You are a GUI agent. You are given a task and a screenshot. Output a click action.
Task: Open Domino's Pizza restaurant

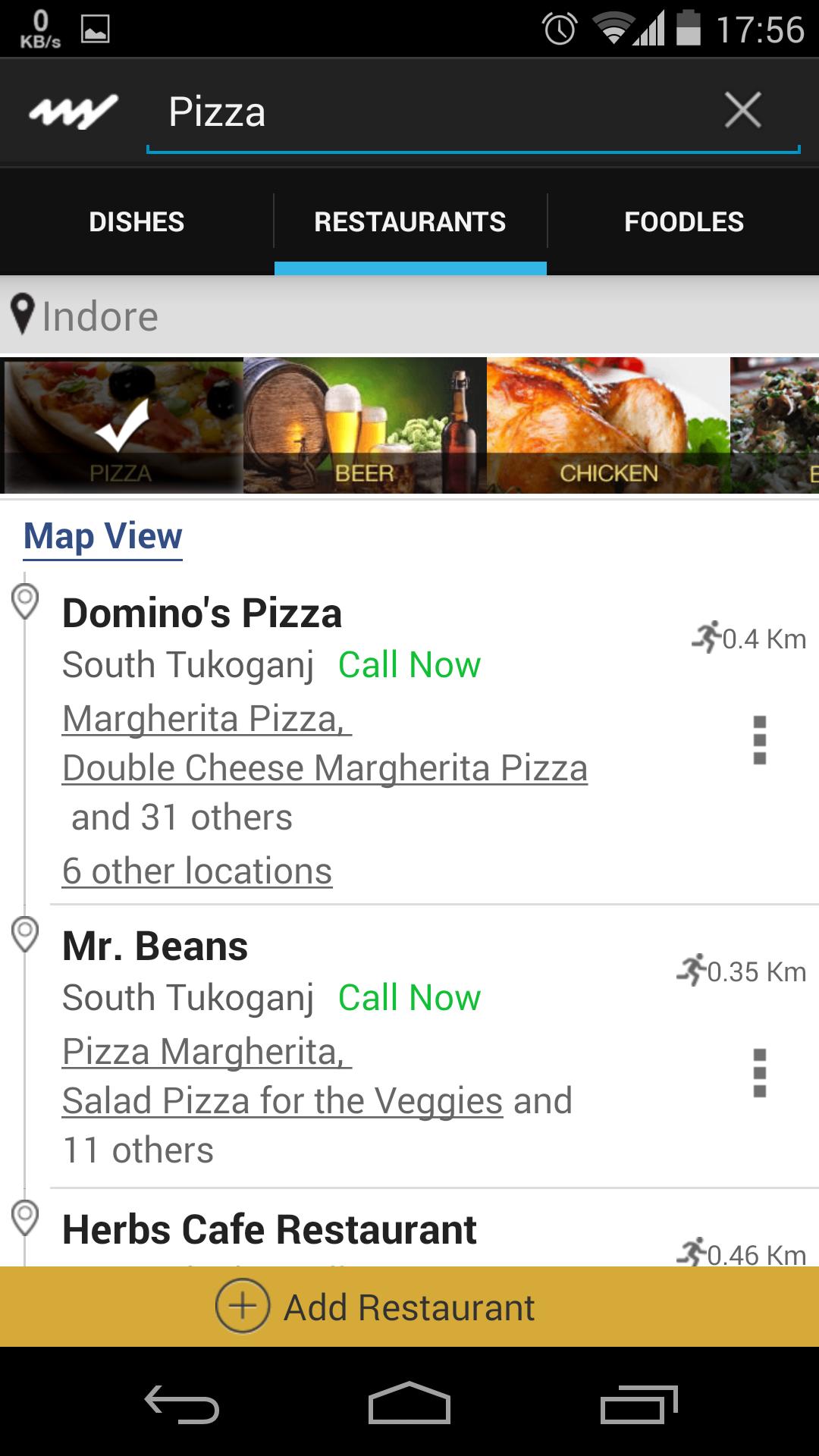coord(202,613)
